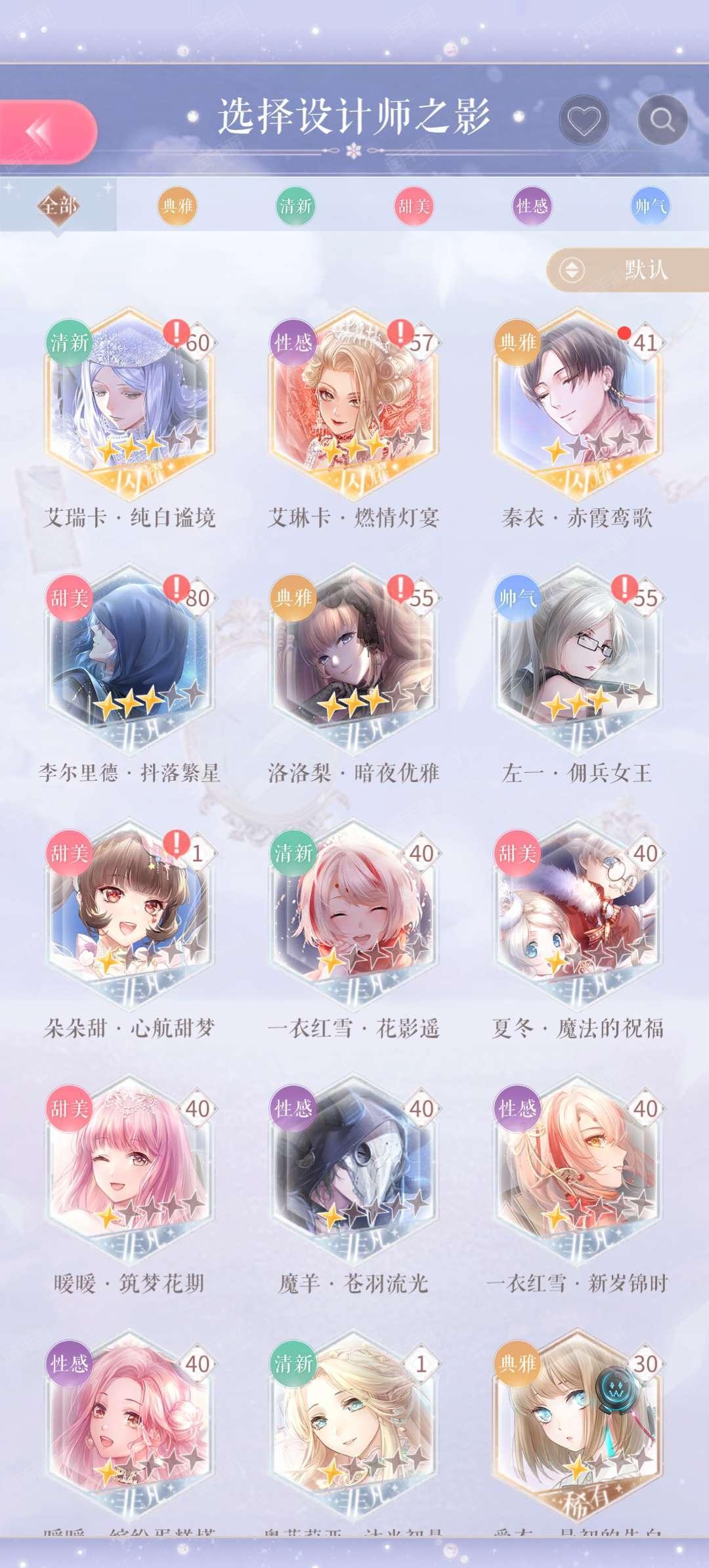Switch to the 清新 tab
The image size is (709, 1568).
pos(295,206)
